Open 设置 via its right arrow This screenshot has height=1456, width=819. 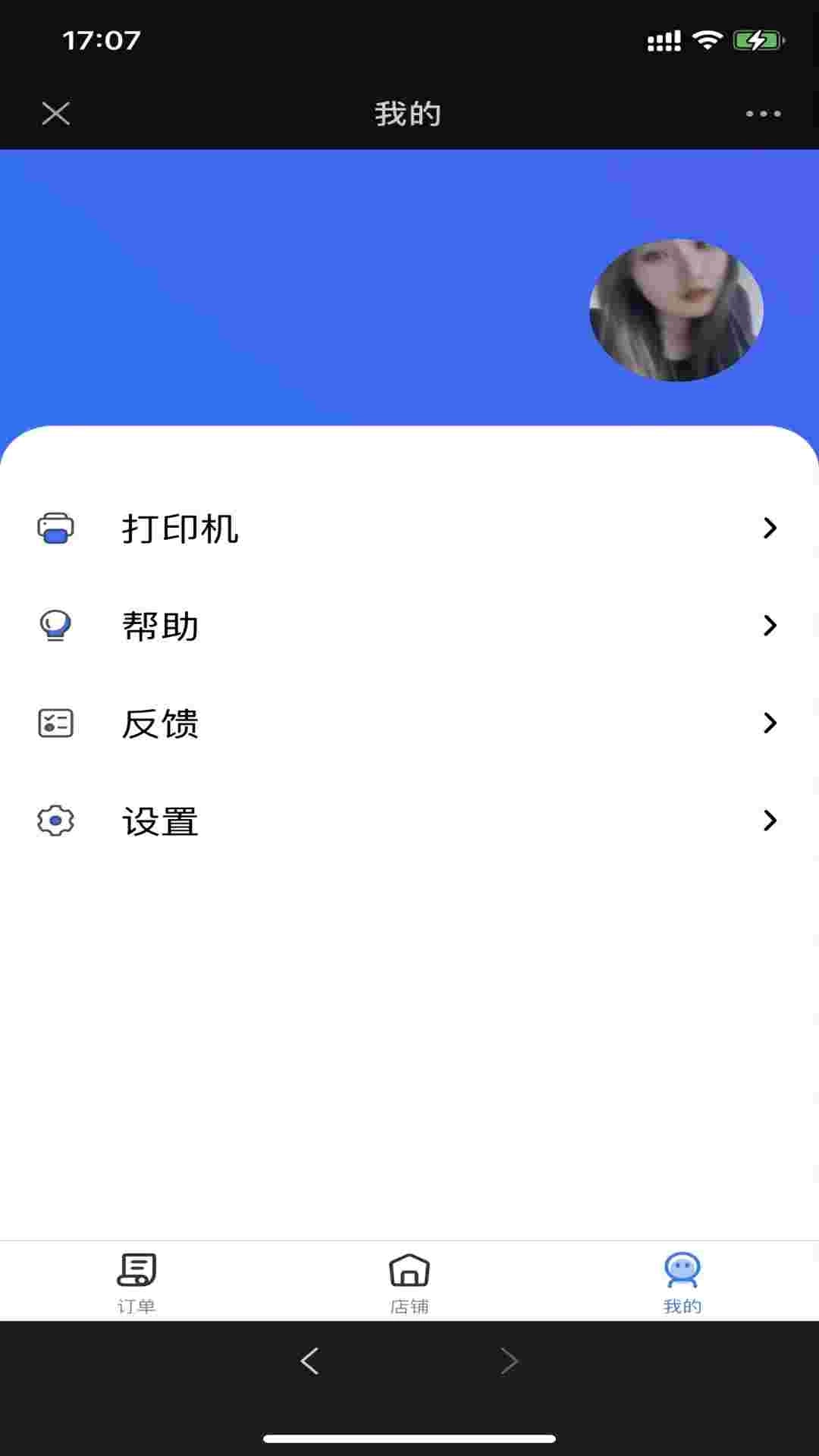[x=771, y=821]
